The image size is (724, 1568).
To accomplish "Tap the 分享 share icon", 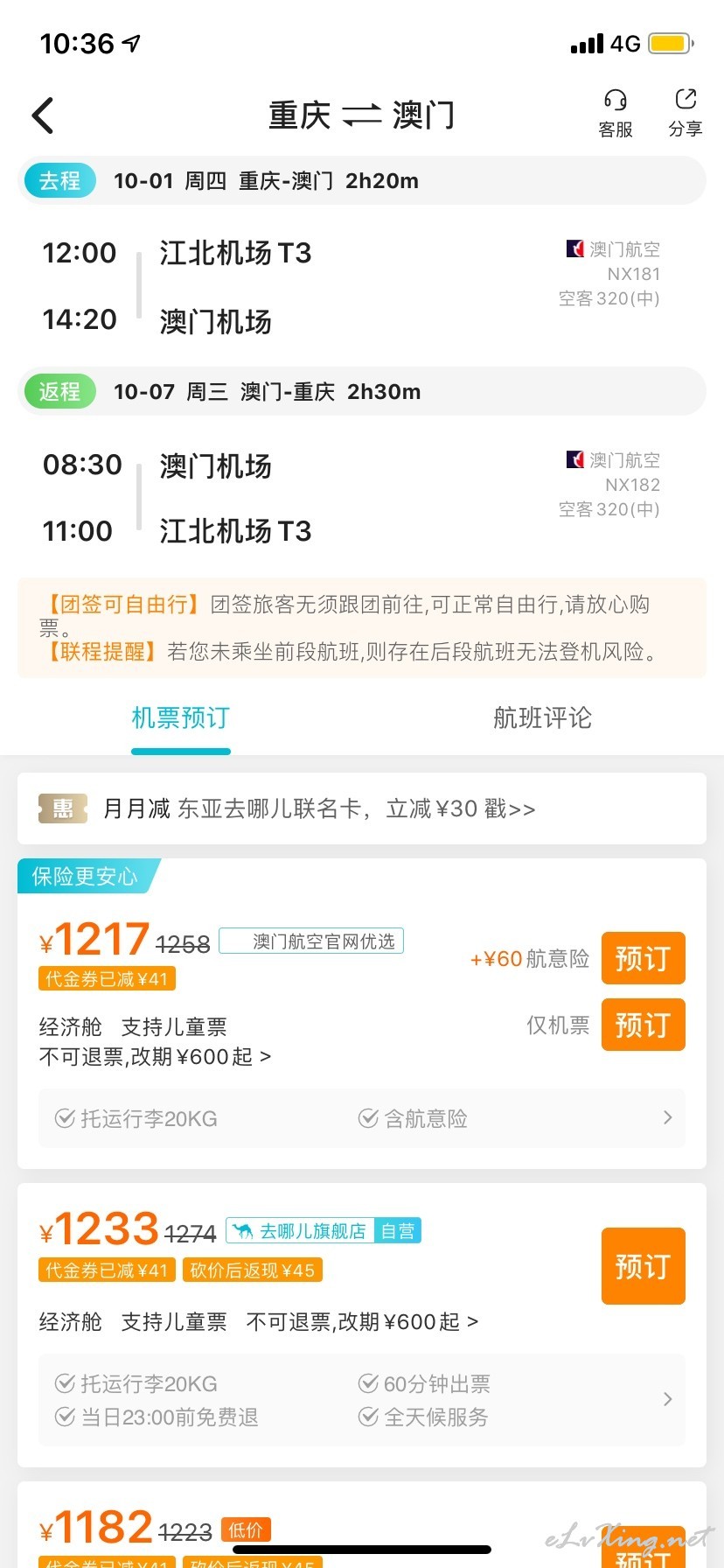I will pos(686,114).
